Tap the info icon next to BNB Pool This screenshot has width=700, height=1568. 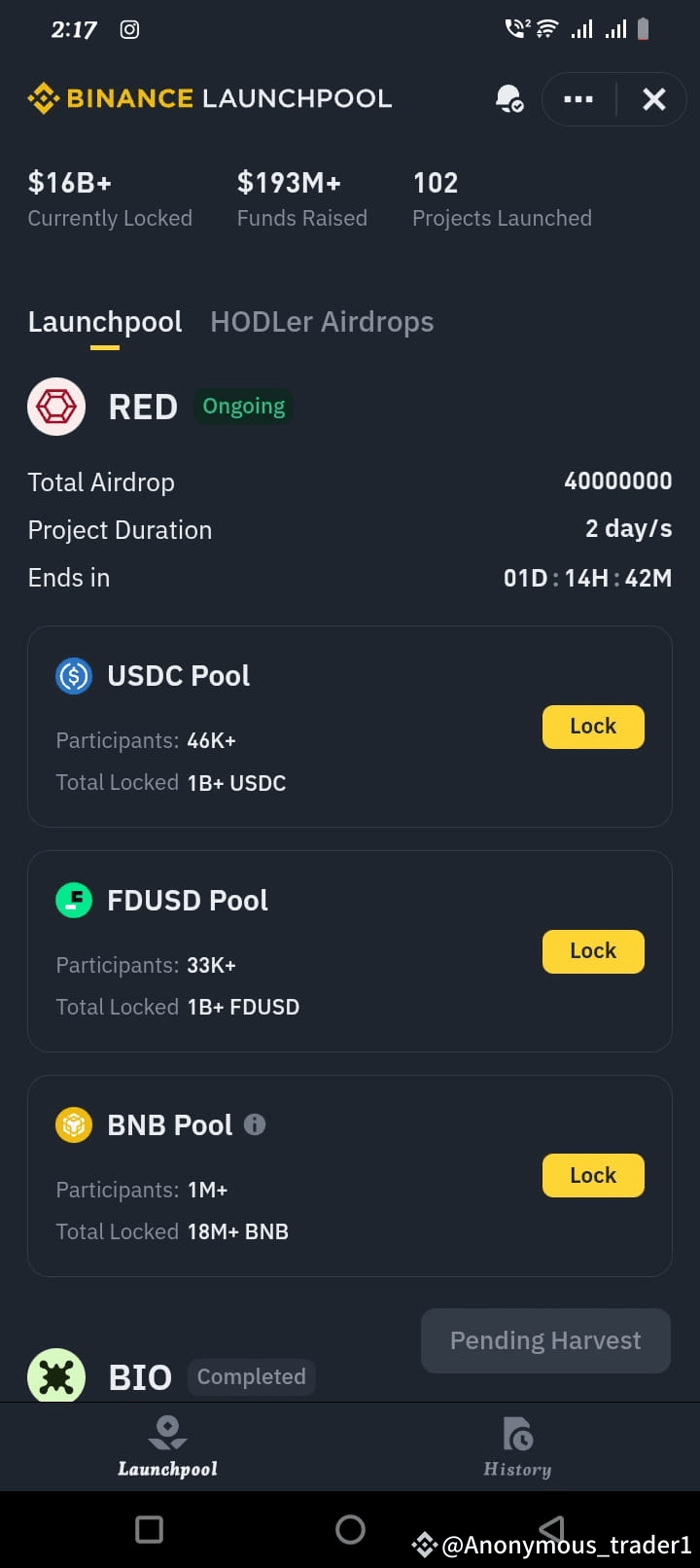point(255,1125)
